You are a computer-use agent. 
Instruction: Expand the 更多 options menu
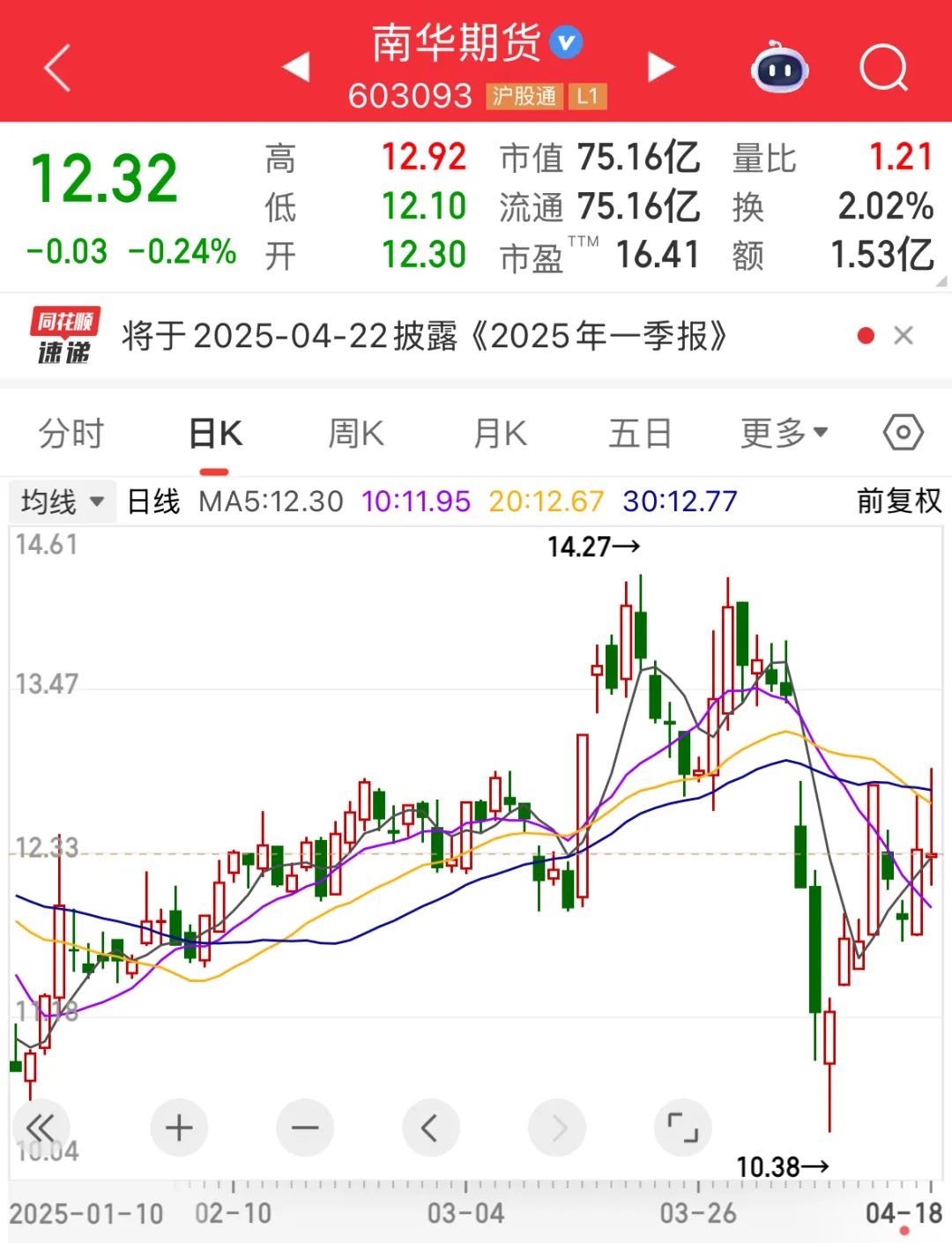tap(783, 433)
